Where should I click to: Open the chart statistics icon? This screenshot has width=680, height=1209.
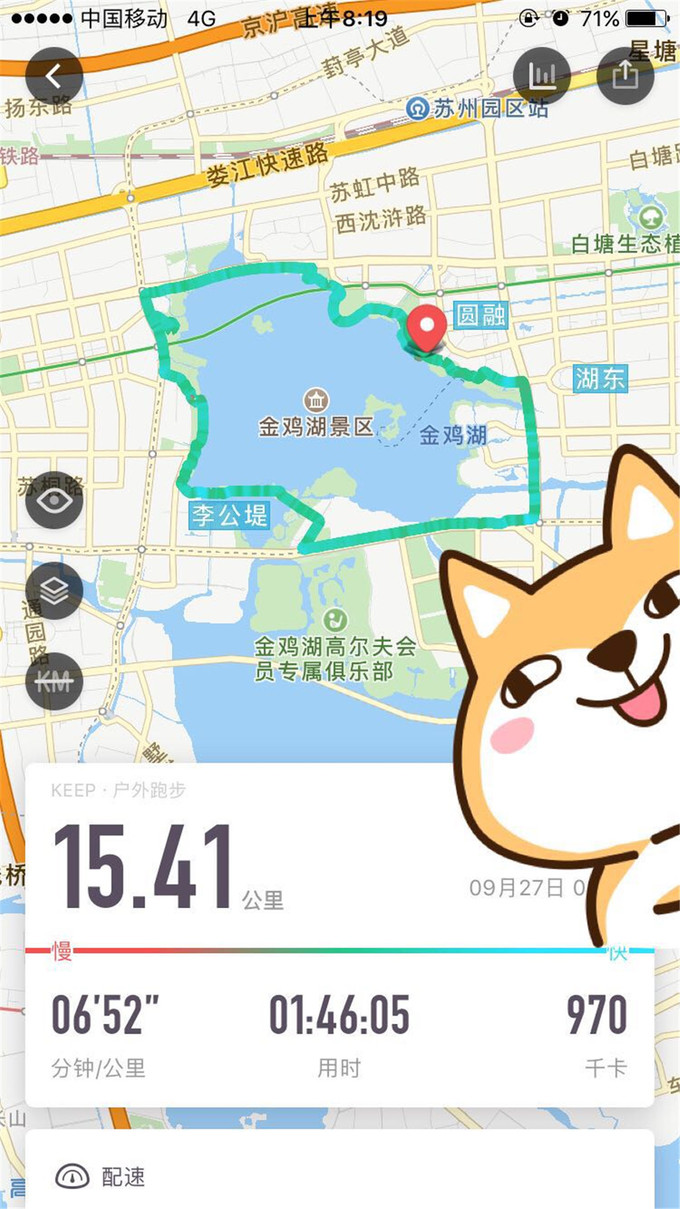click(x=542, y=76)
